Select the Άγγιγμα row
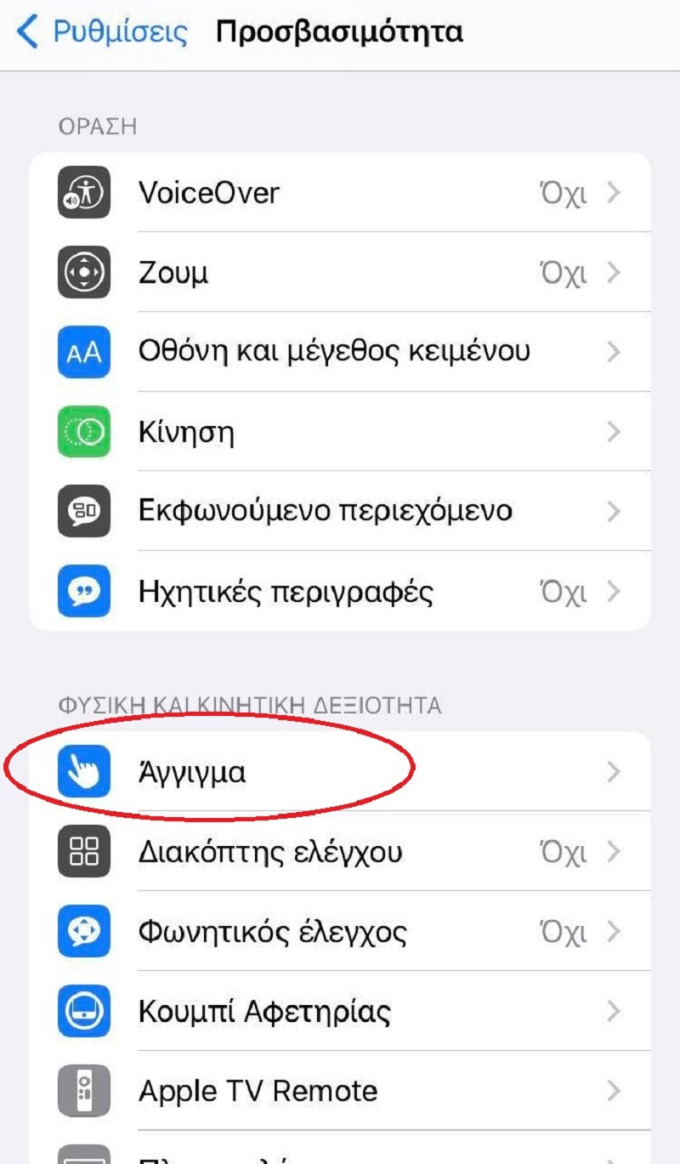 340,772
